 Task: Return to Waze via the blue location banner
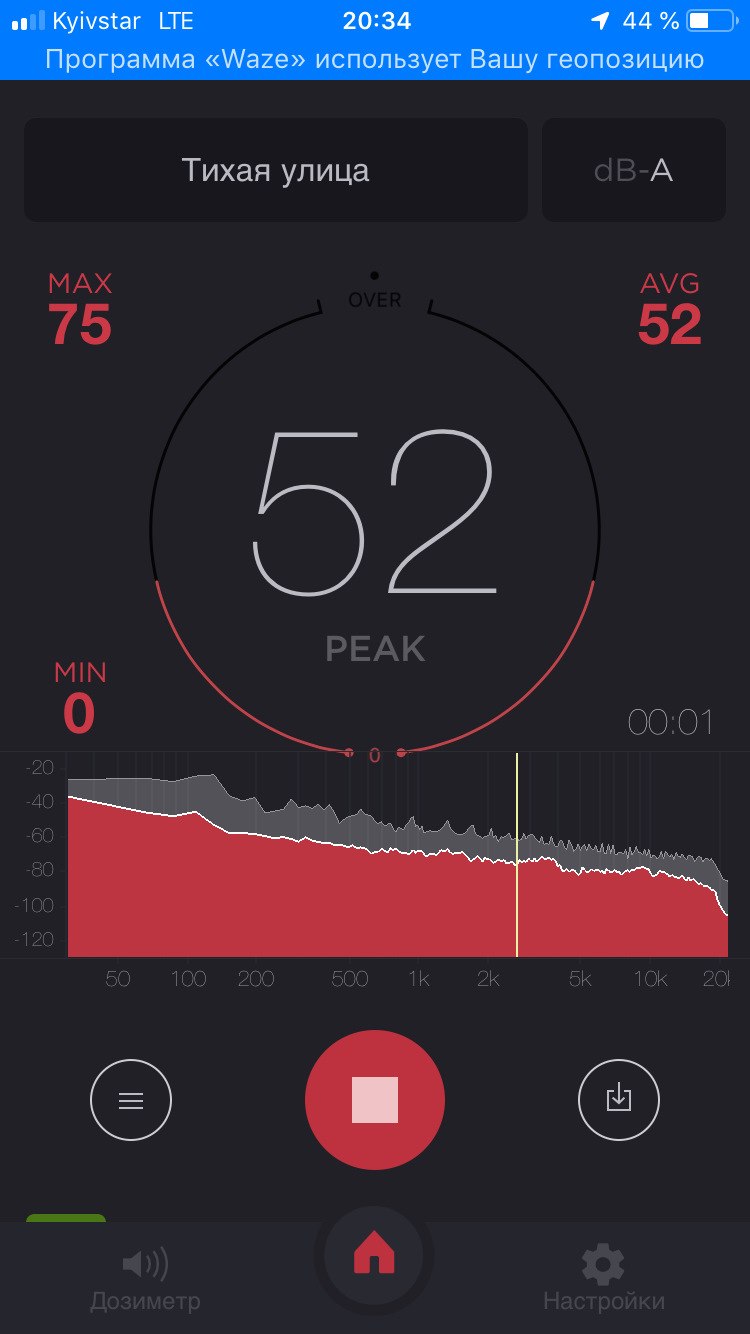(375, 60)
